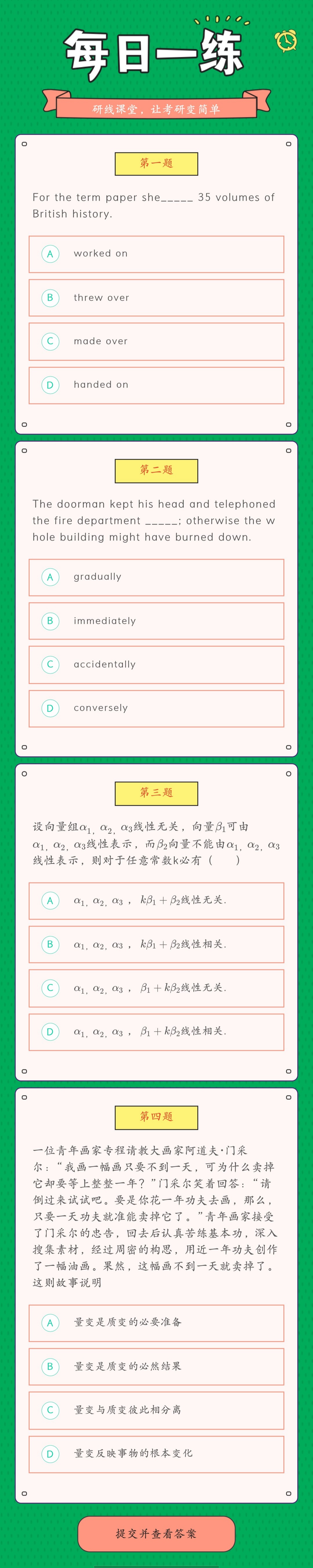Select the "handed on" option
The height and width of the screenshot is (1568, 313).
(x=156, y=385)
